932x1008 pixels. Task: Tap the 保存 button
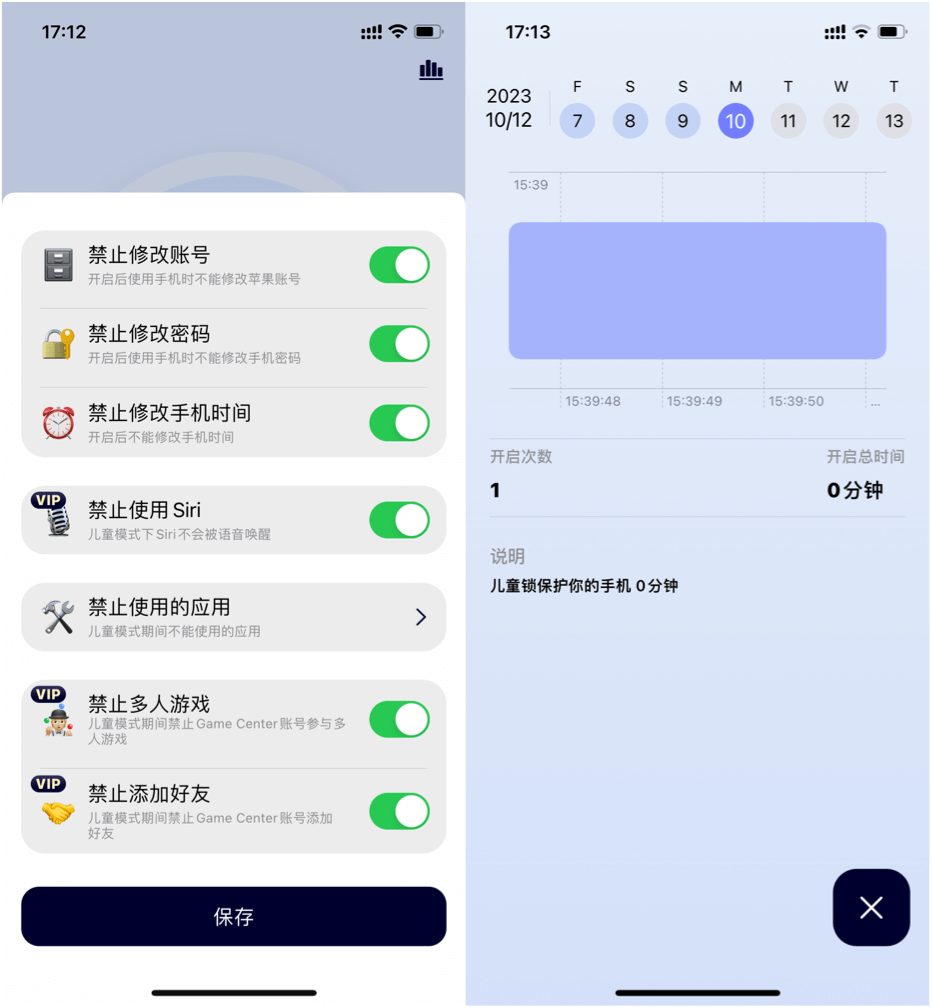point(233,917)
